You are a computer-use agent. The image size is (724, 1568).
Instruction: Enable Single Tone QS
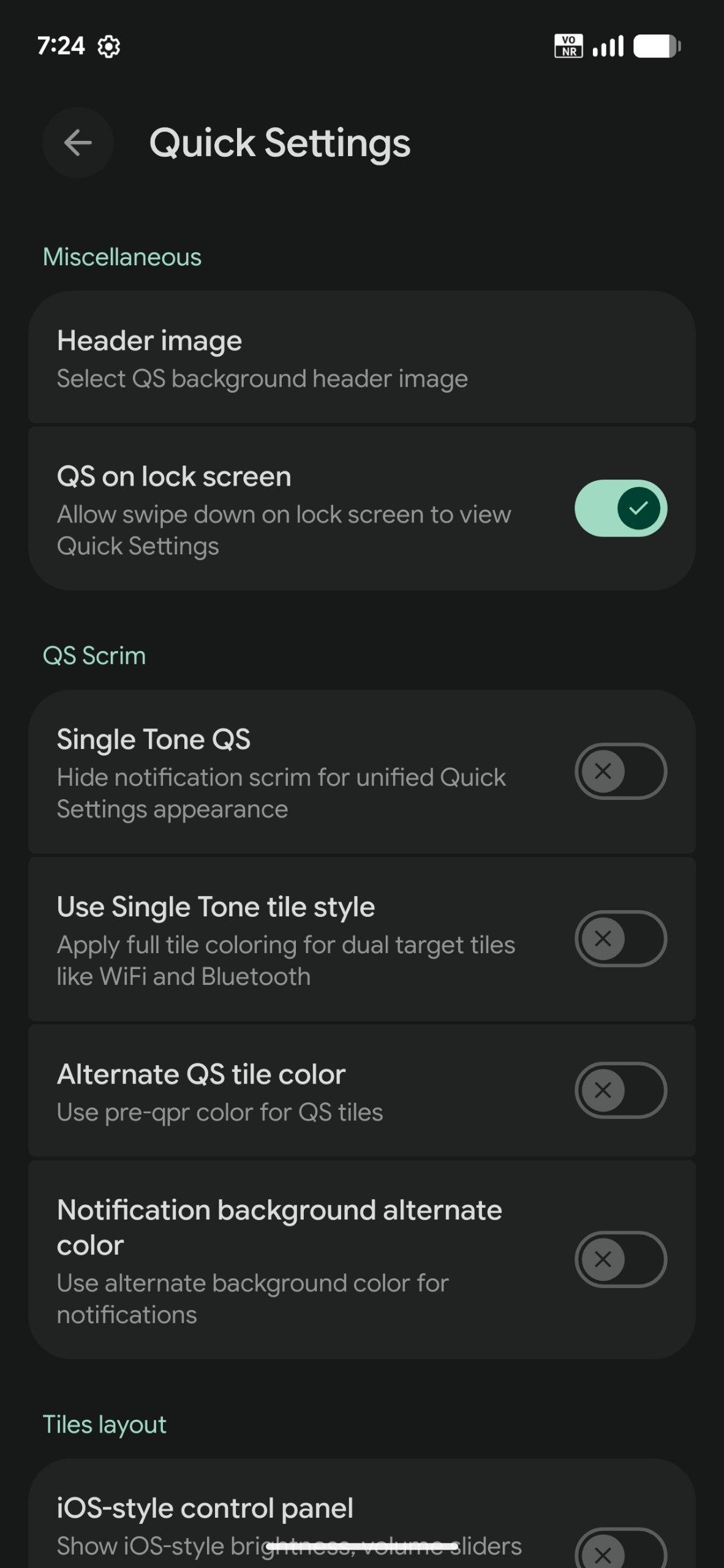620,771
